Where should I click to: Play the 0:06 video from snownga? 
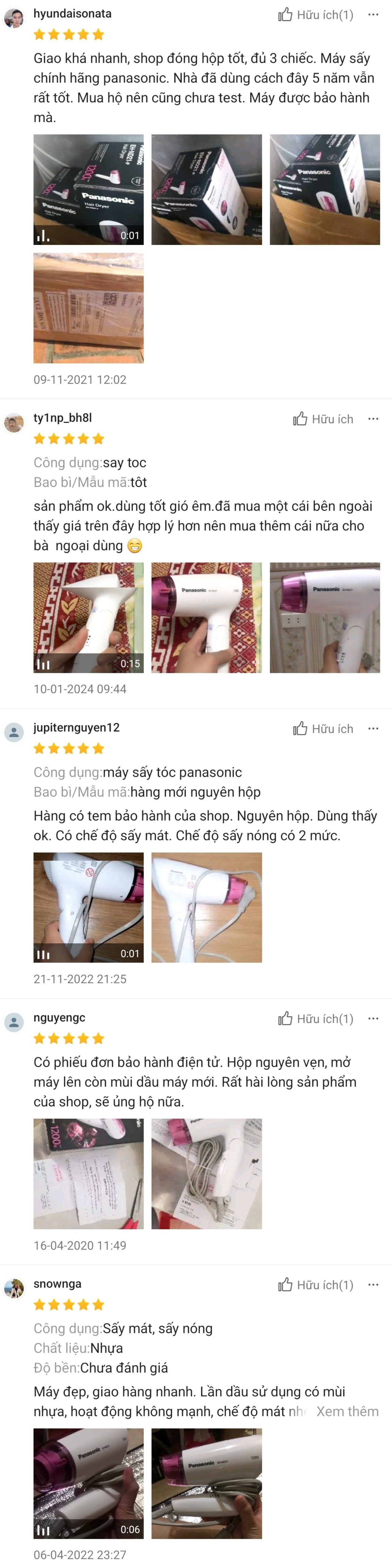[x=88, y=1483]
